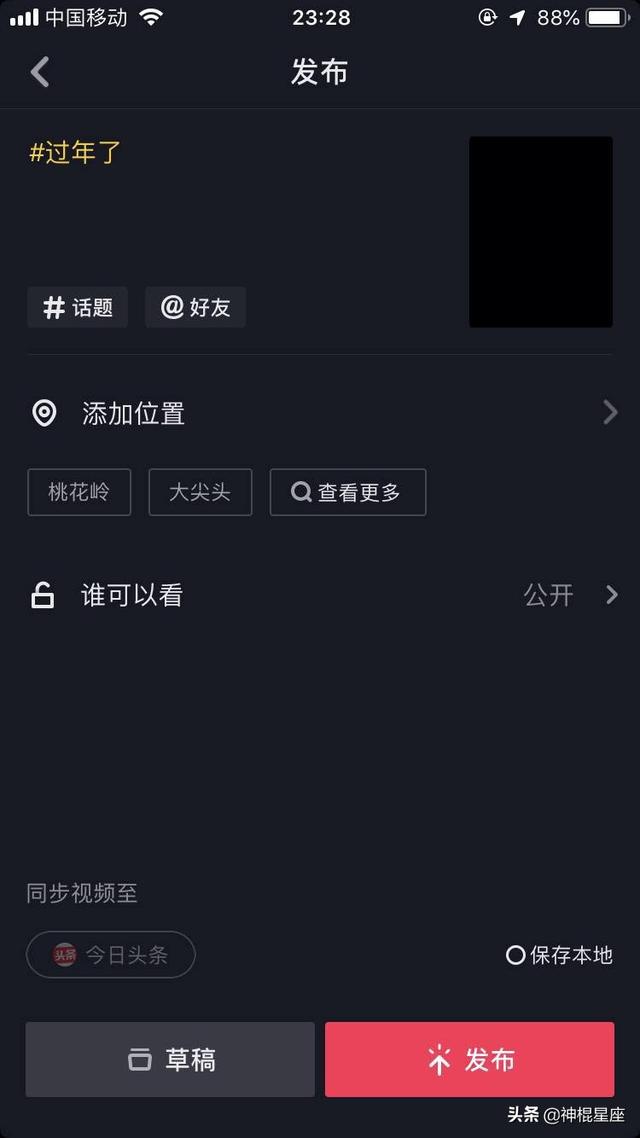Mention someone with the @好友 button

click(195, 308)
